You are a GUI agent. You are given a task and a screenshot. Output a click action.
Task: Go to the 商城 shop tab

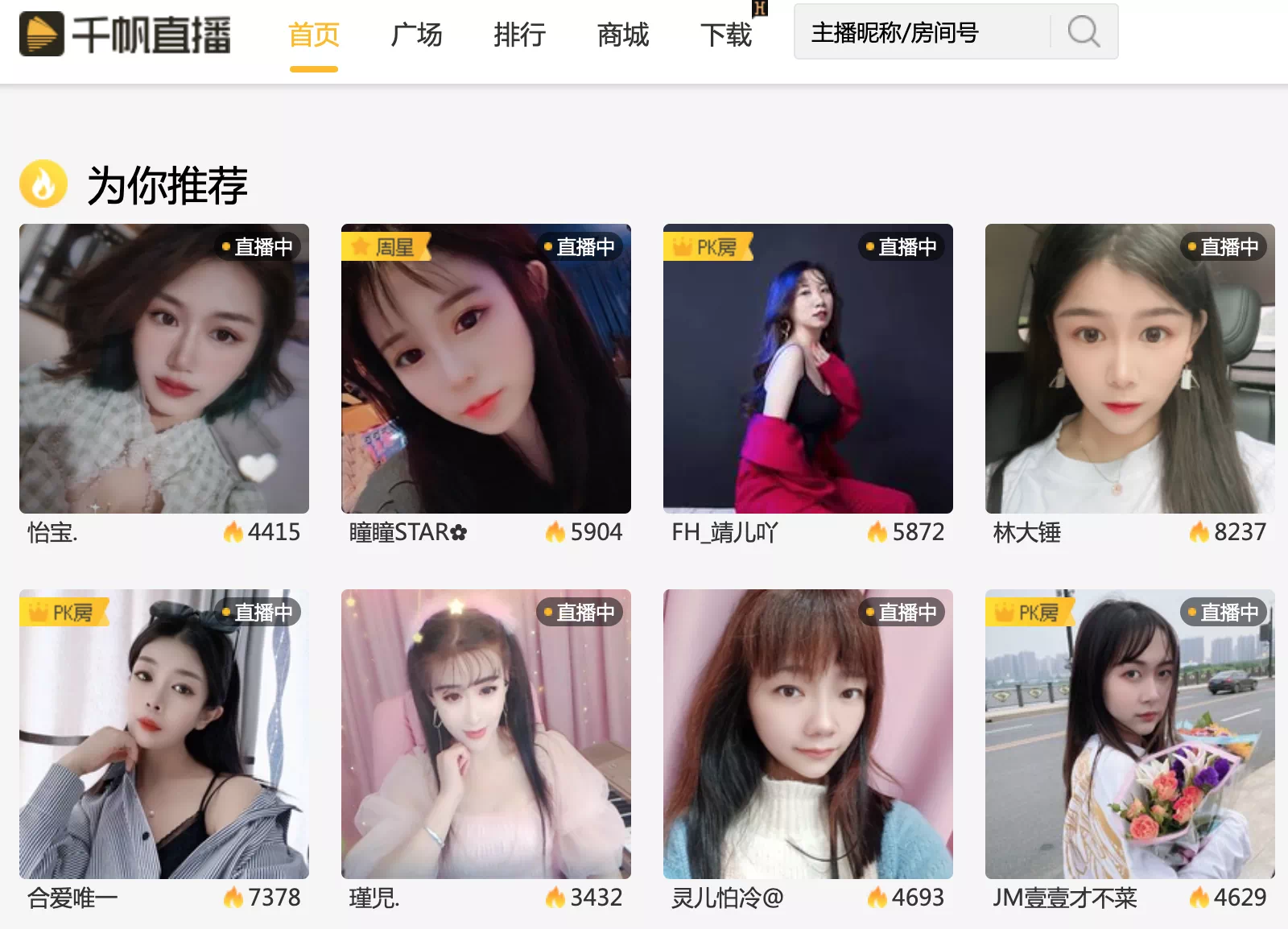click(x=622, y=35)
